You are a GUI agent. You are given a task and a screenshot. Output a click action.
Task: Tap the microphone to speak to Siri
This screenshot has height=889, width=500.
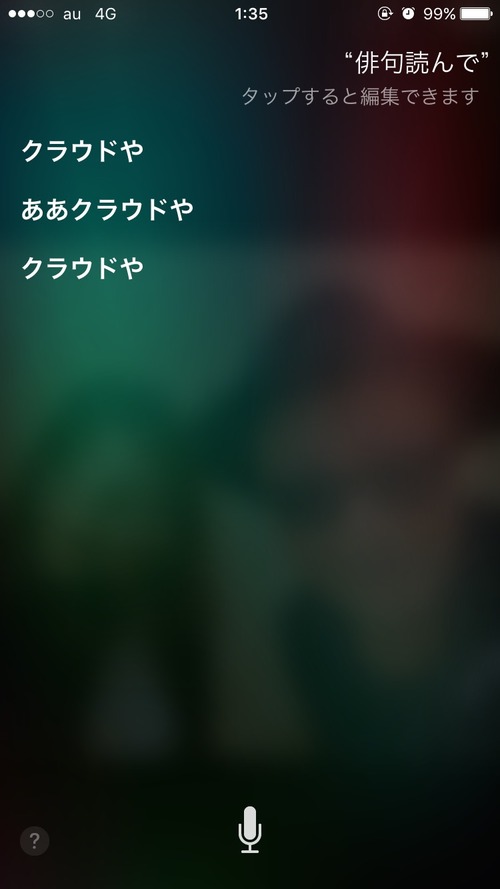tap(250, 829)
